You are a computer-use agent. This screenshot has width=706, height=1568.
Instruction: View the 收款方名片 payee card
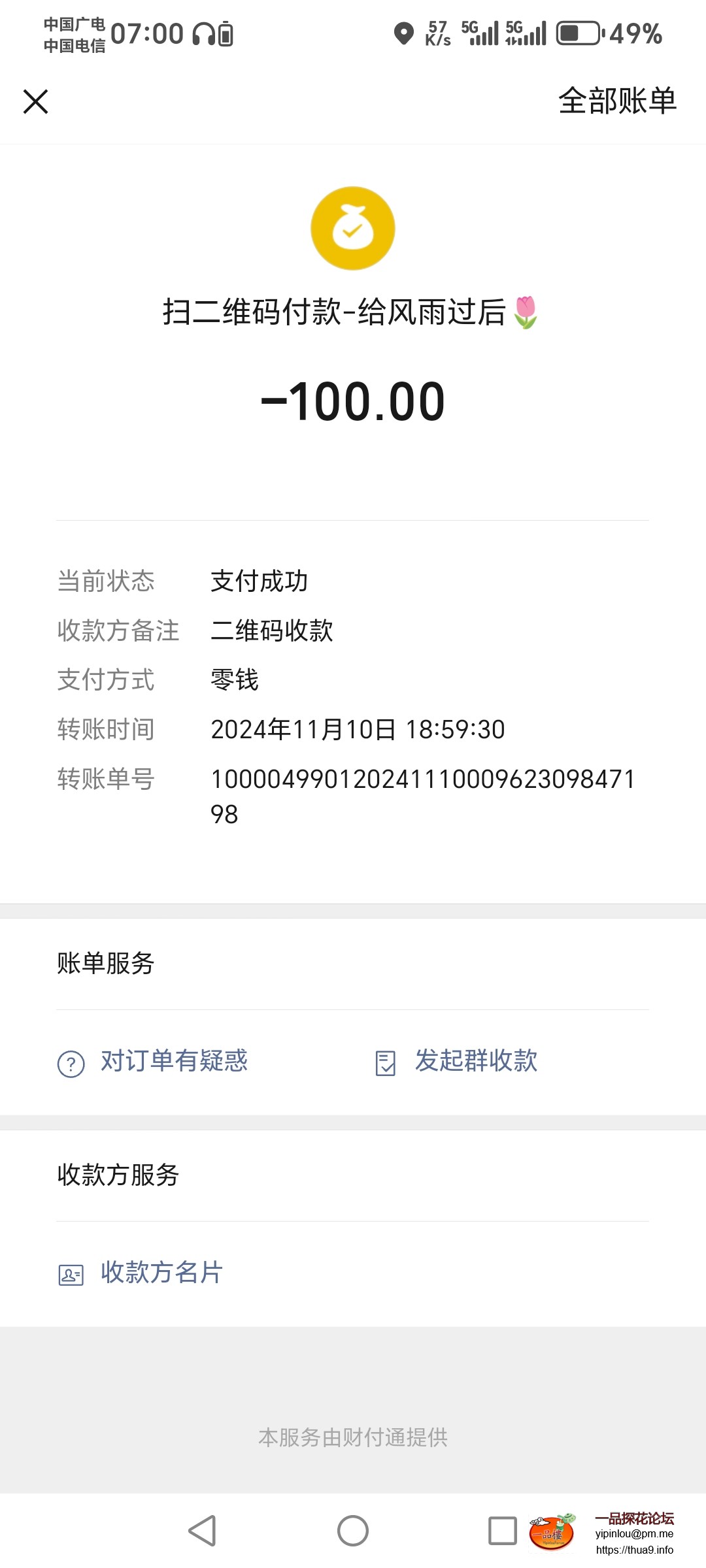point(161,1273)
